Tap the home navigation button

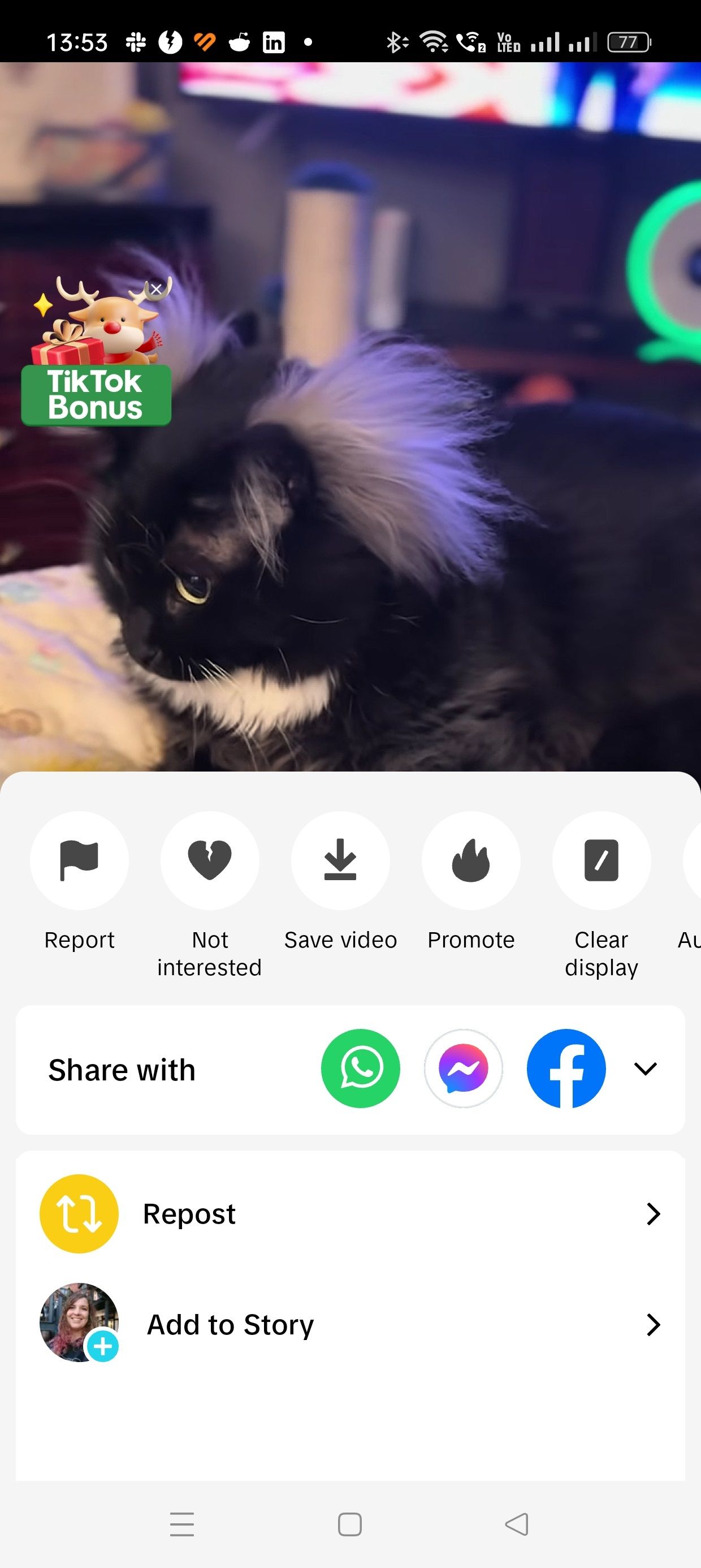(x=350, y=1524)
